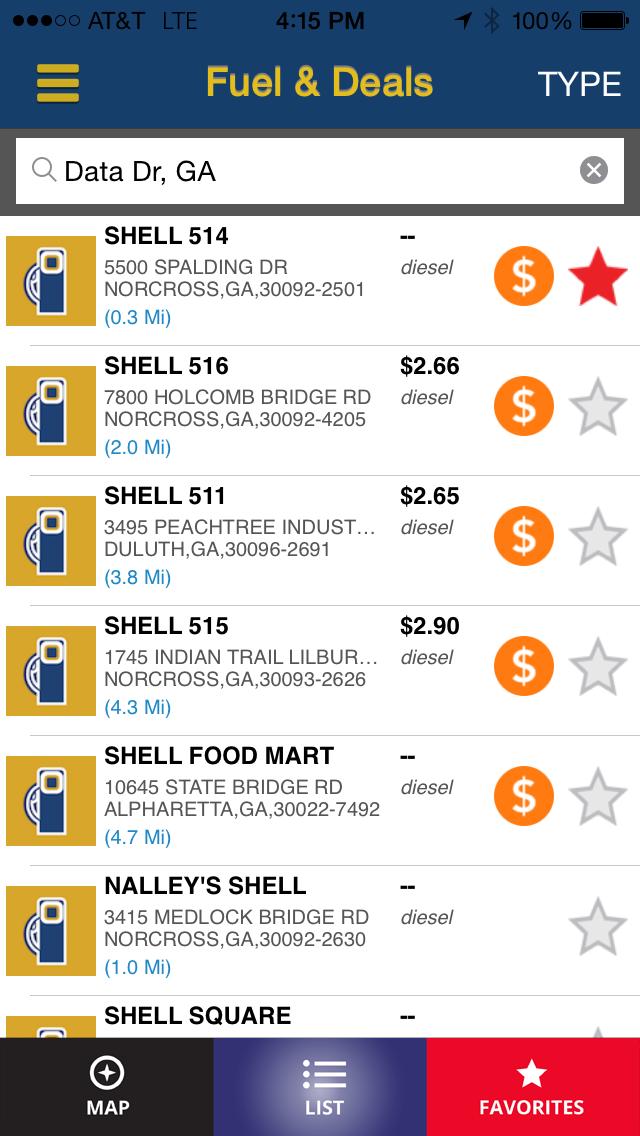Image resolution: width=640 pixels, height=1136 pixels.
Task: Open the SHELL FOOD MART details
Action: click(240, 796)
